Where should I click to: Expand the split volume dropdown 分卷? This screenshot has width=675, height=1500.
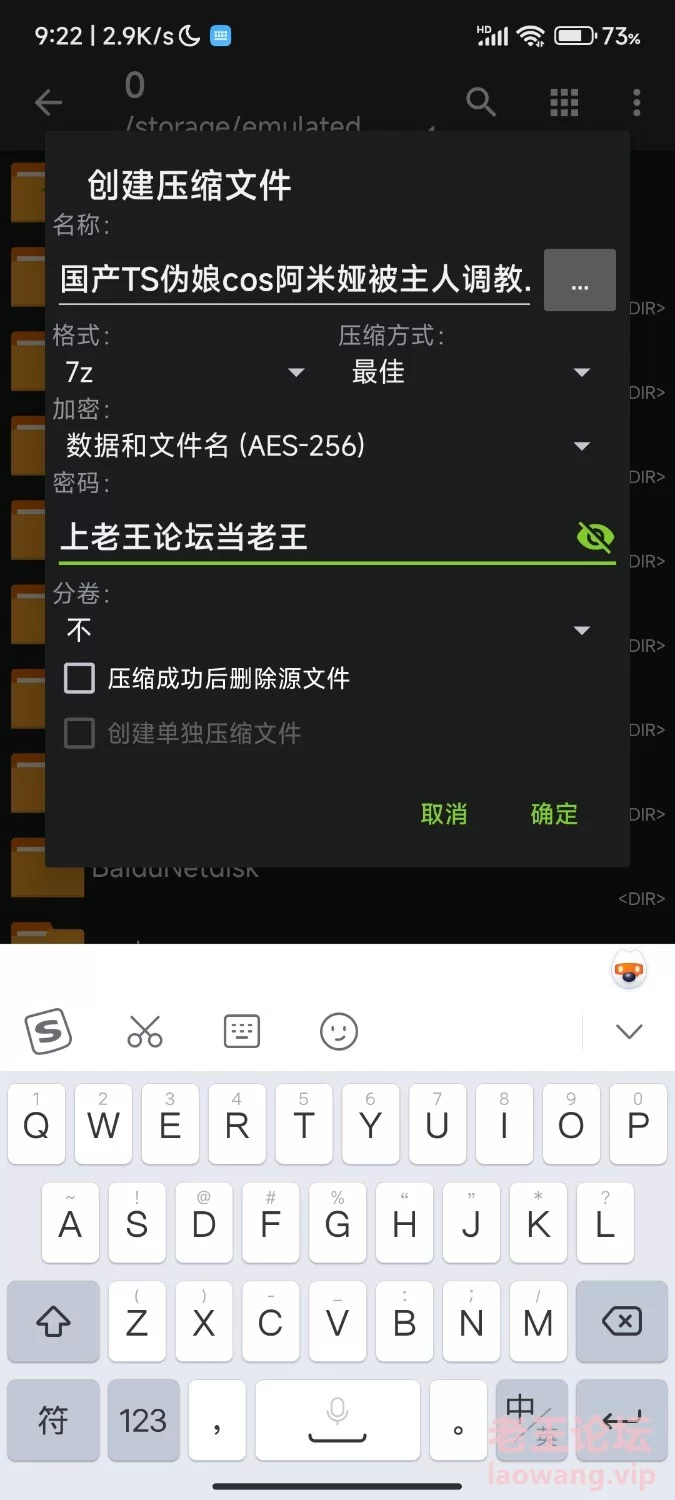click(330, 630)
